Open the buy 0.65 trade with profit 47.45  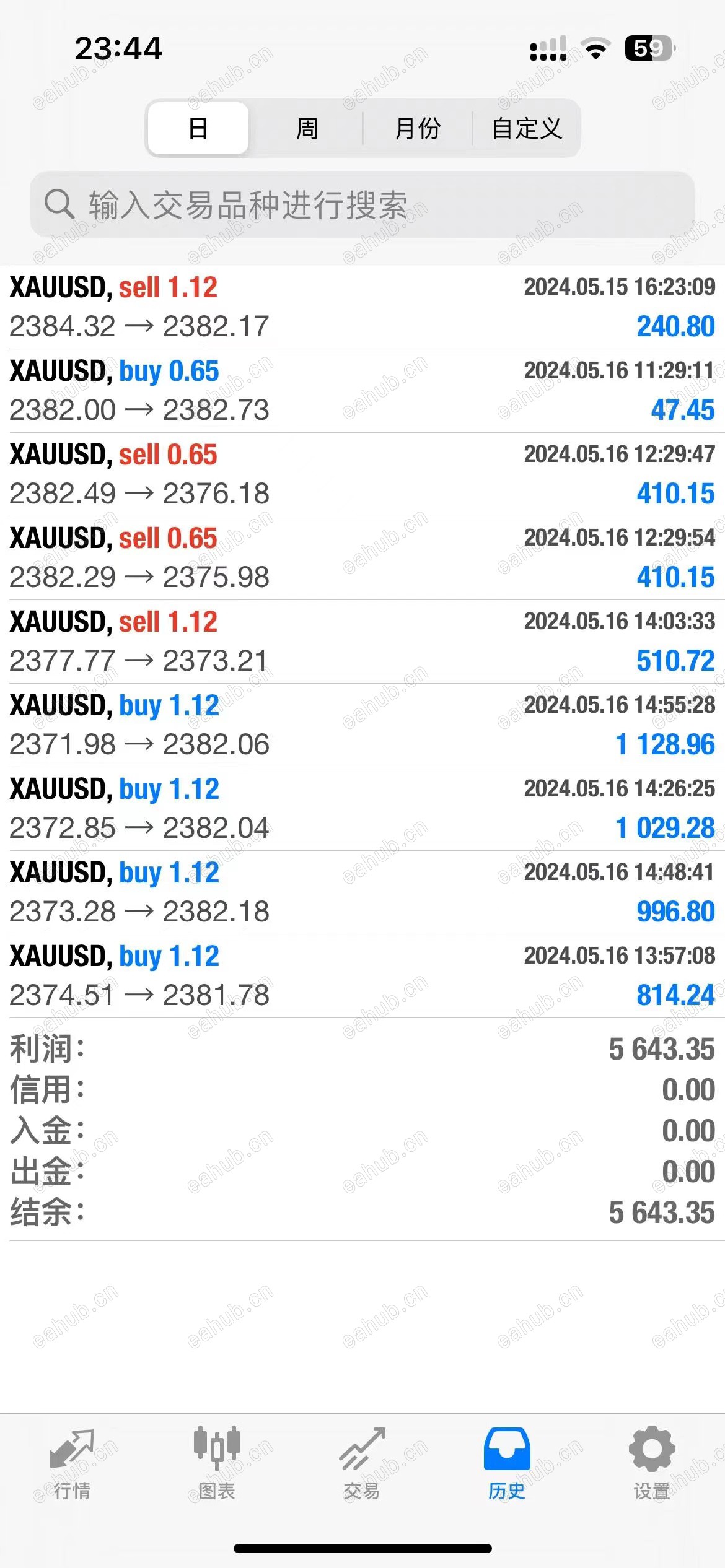tap(362, 391)
